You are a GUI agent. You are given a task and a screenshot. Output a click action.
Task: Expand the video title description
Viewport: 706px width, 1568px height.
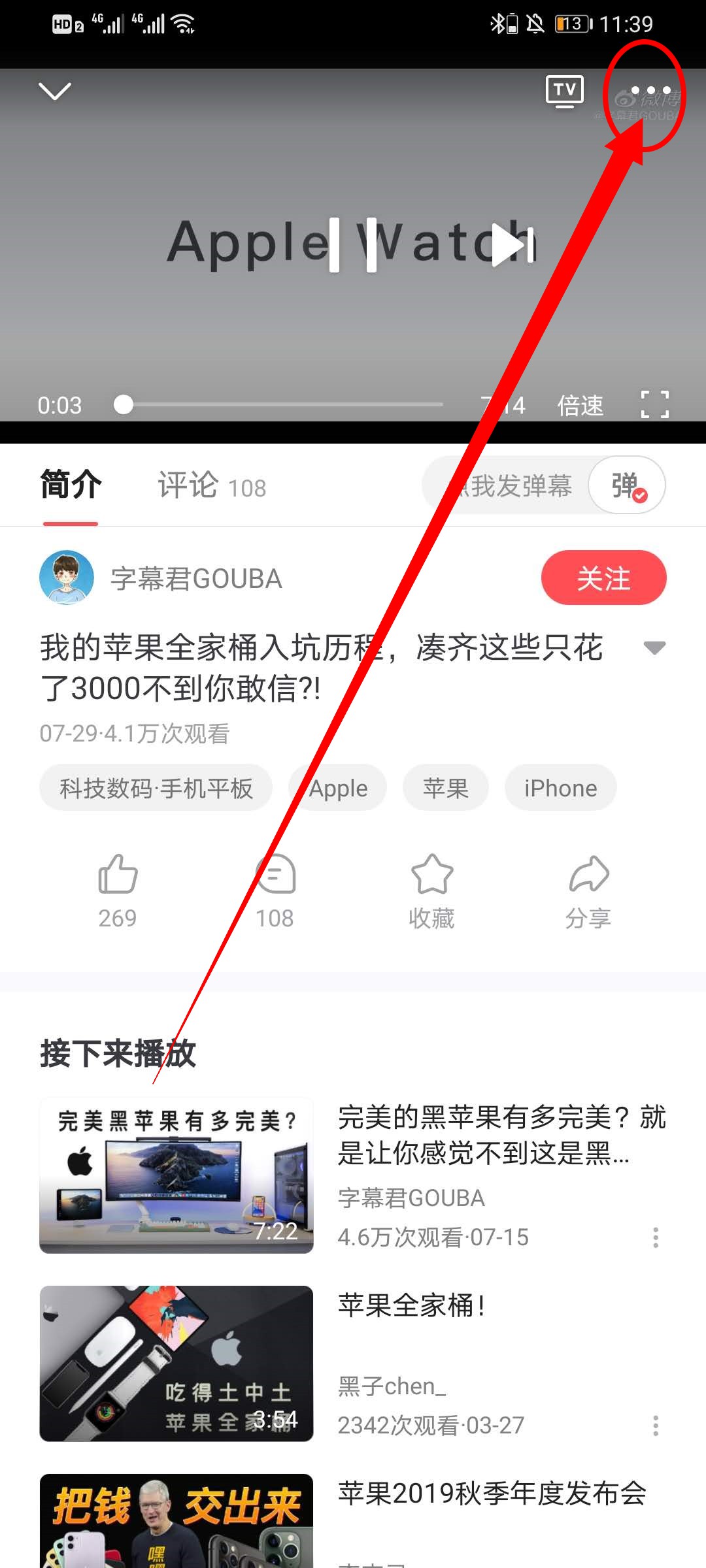pyautogui.click(x=654, y=647)
